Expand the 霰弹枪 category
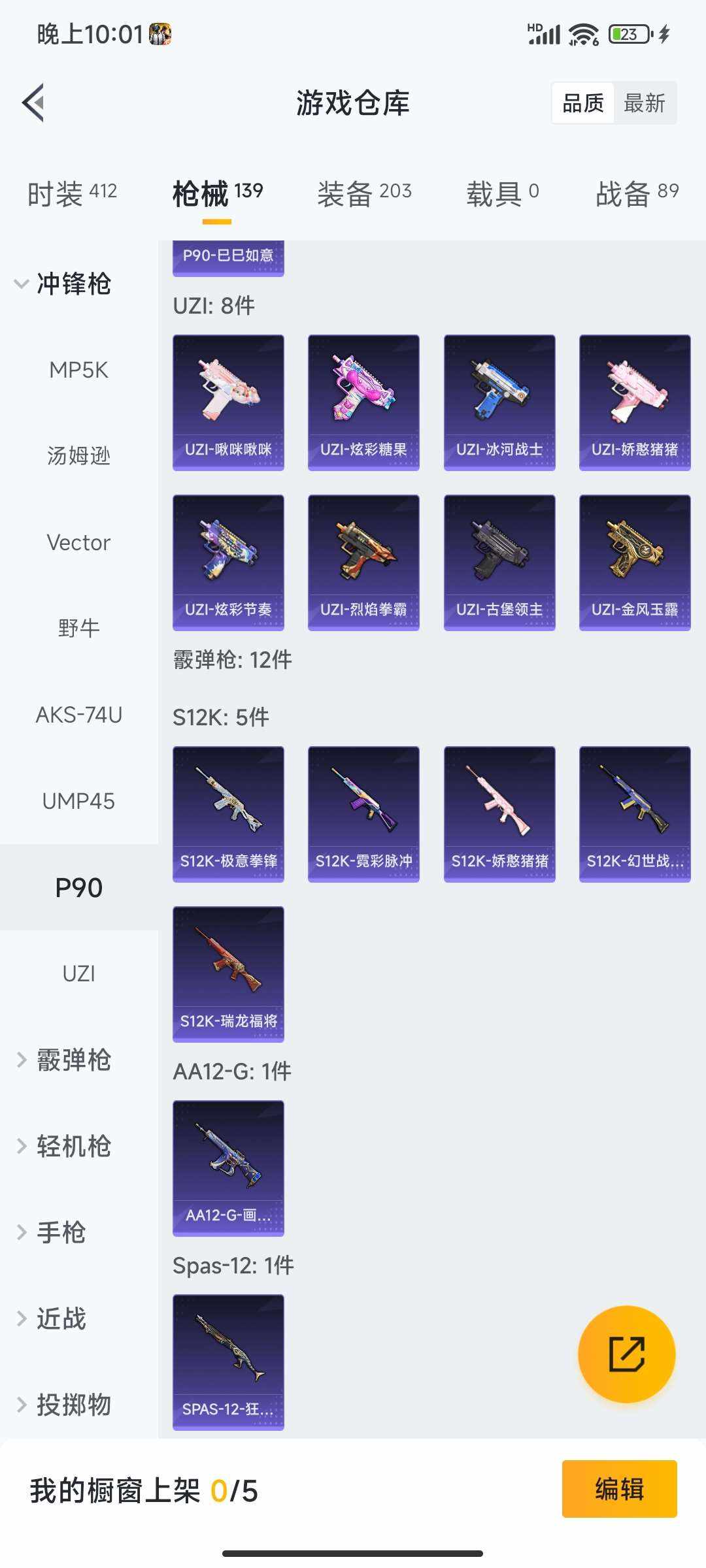The image size is (706, 1568). click(72, 1060)
